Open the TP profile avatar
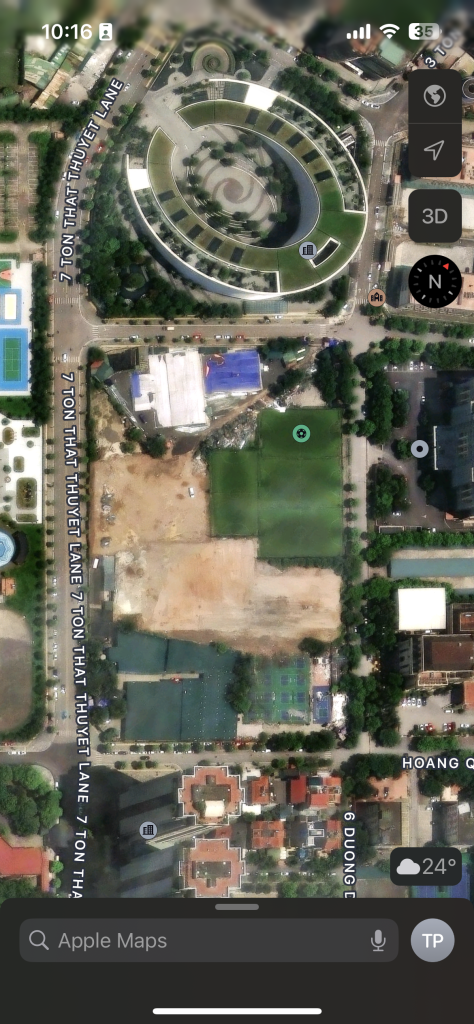The width and height of the screenshot is (474, 1024). [432, 940]
